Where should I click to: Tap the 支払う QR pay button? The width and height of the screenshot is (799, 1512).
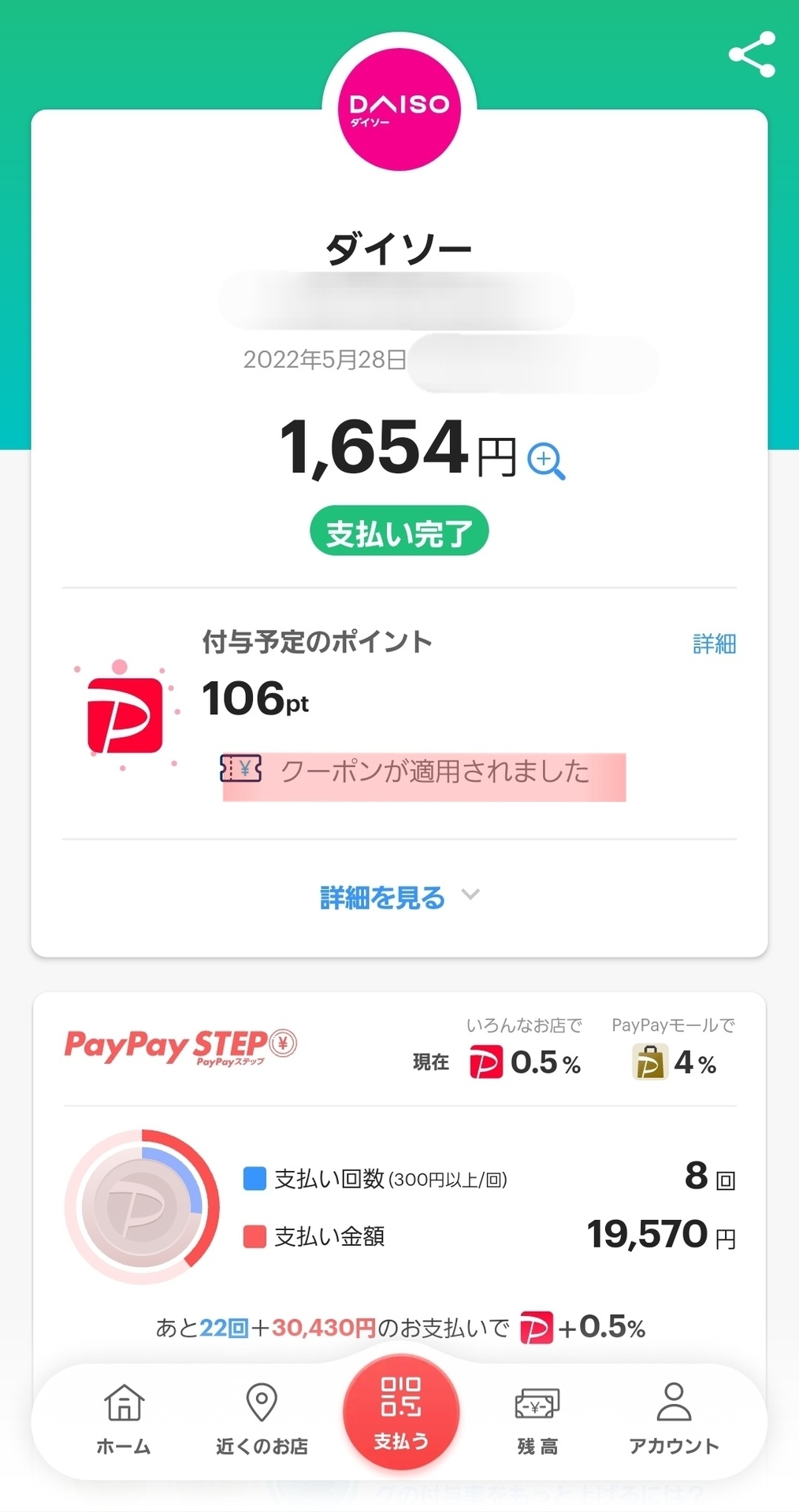tap(401, 1413)
